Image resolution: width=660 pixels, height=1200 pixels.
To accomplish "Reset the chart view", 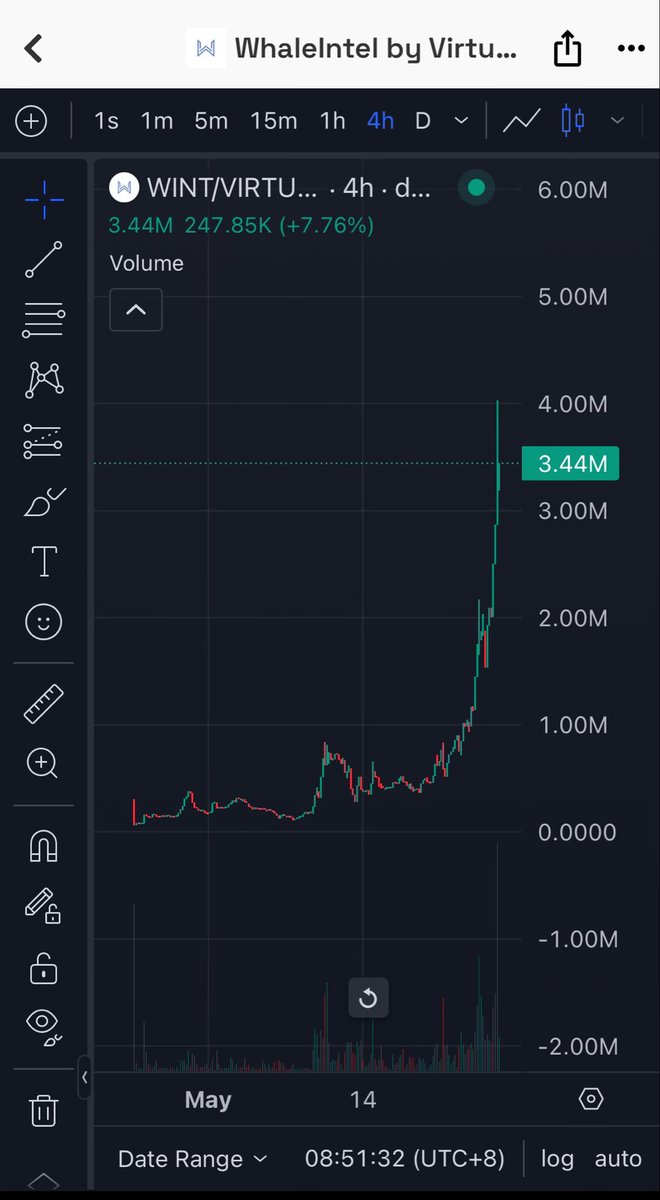I will point(367,998).
